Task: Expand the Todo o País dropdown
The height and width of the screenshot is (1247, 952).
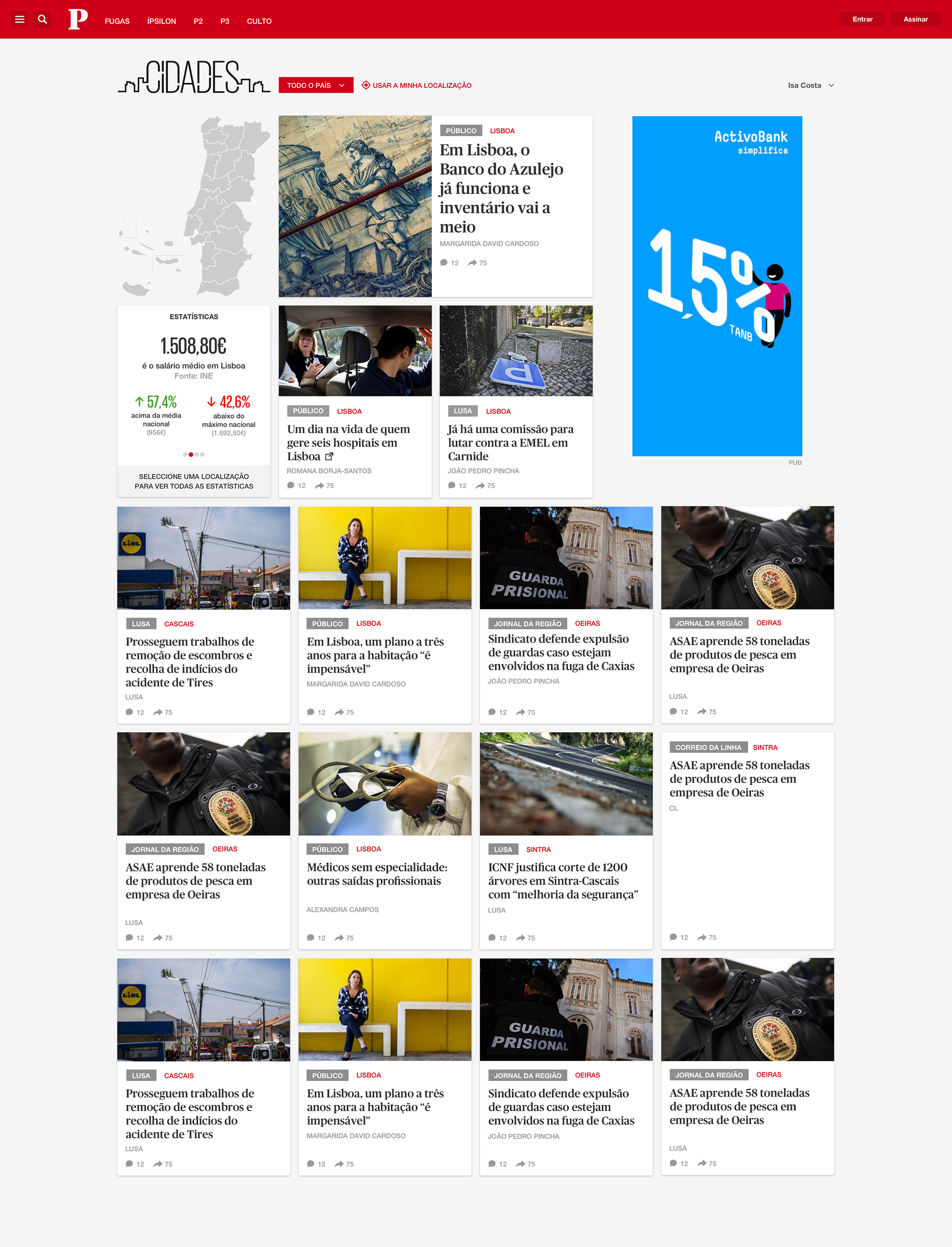Action: (x=316, y=86)
